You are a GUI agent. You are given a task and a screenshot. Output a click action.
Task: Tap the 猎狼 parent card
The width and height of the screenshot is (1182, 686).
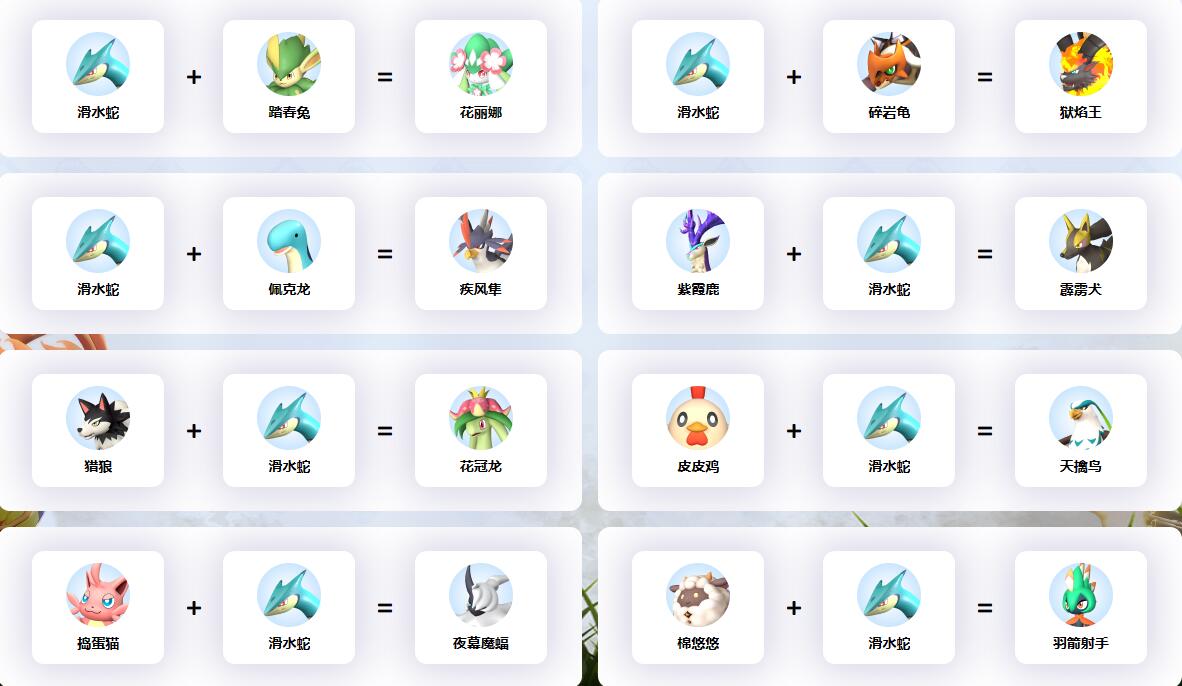tap(97, 431)
